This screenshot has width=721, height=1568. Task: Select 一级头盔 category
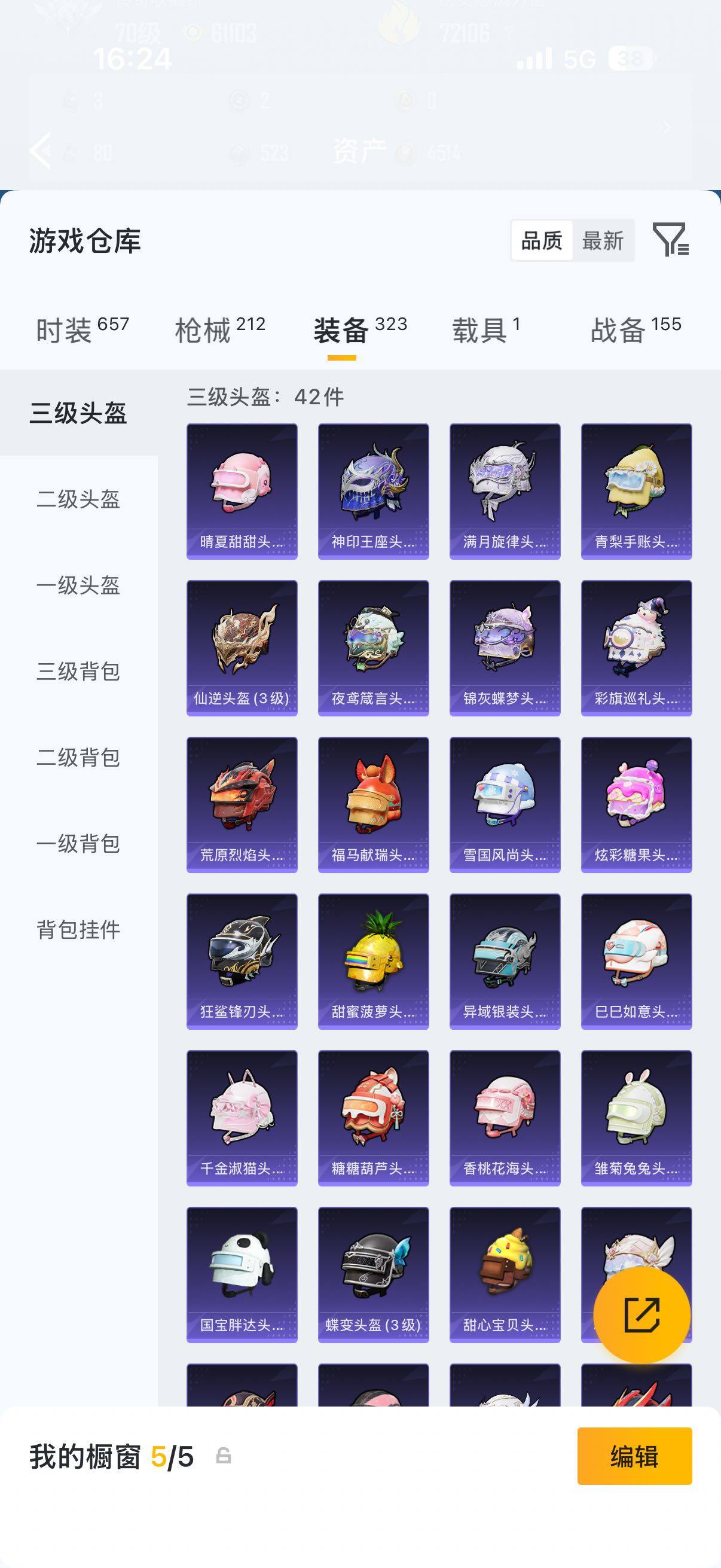(78, 585)
